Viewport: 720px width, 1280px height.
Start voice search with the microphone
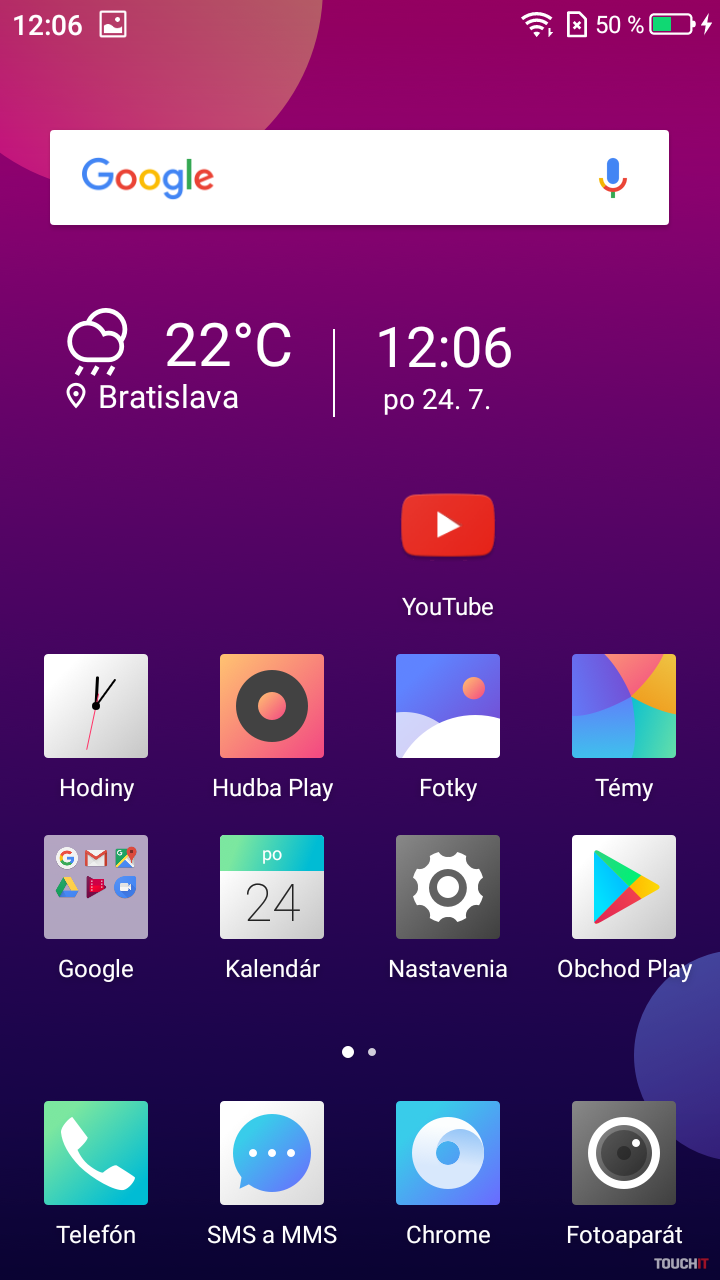click(612, 178)
